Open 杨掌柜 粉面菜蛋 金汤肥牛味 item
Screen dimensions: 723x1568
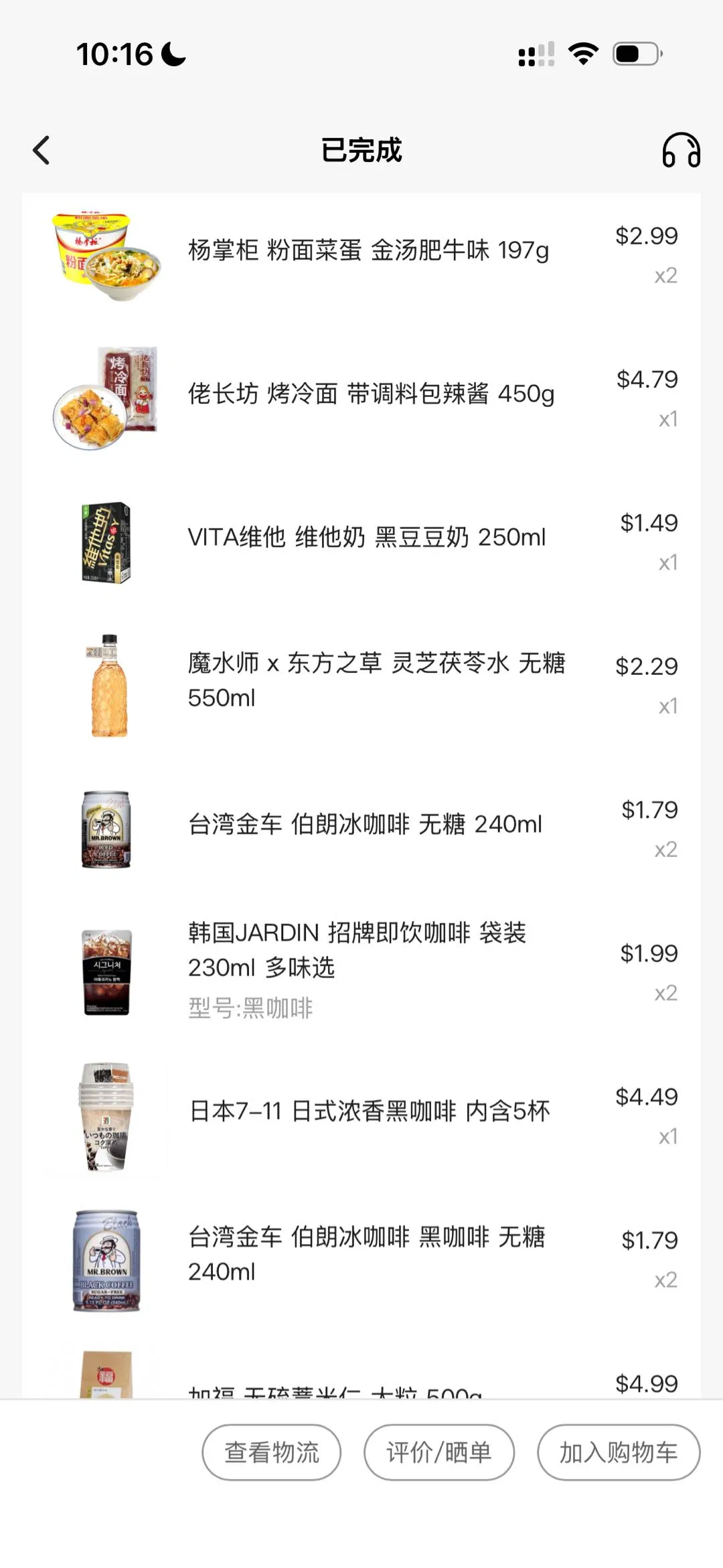click(368, 251)
